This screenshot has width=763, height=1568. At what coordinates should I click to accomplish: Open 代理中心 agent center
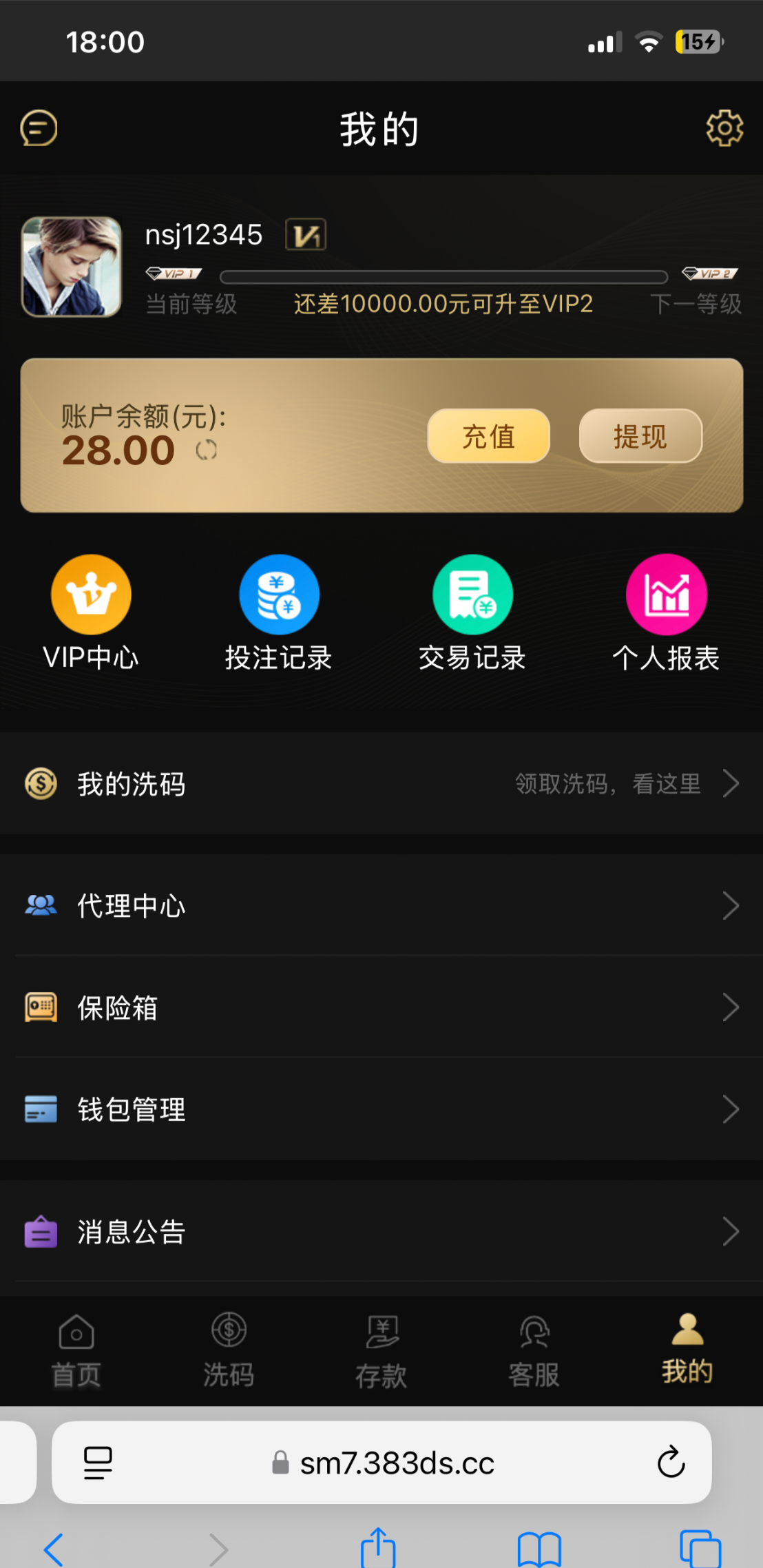point(381,905)
